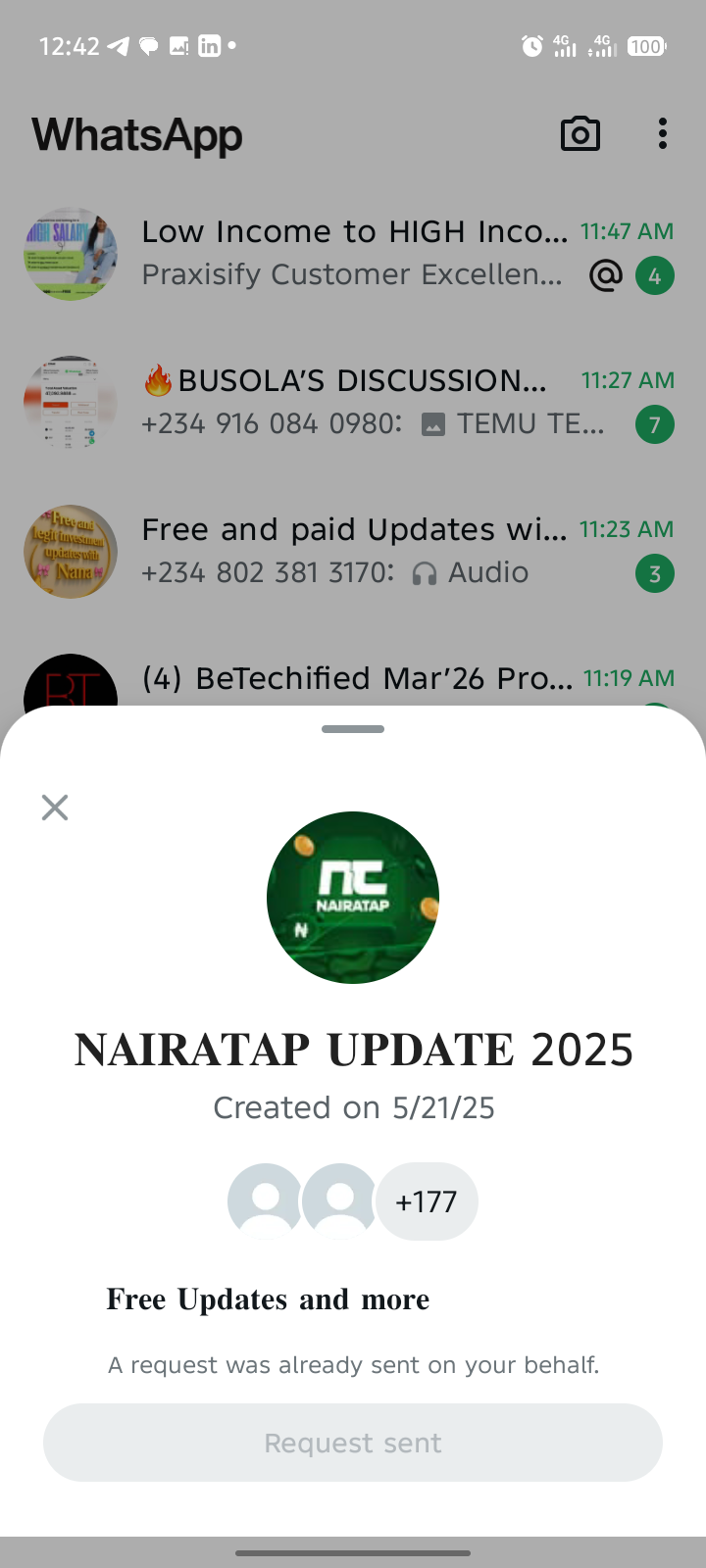Open the Low Income to HIGH Income chat

[353, 253]
